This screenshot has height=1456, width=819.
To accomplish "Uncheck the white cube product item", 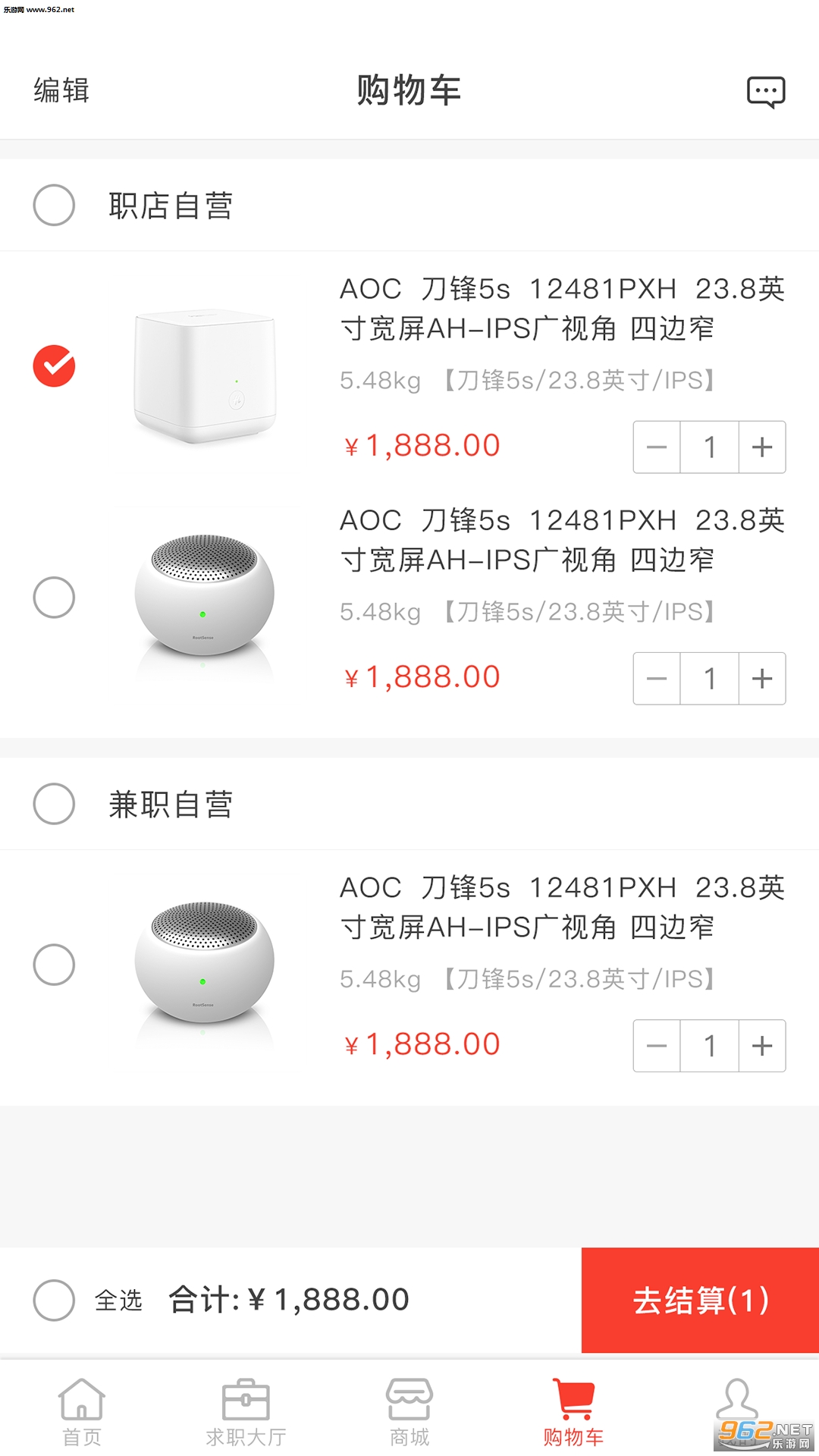I will click(x=54, y=366).
